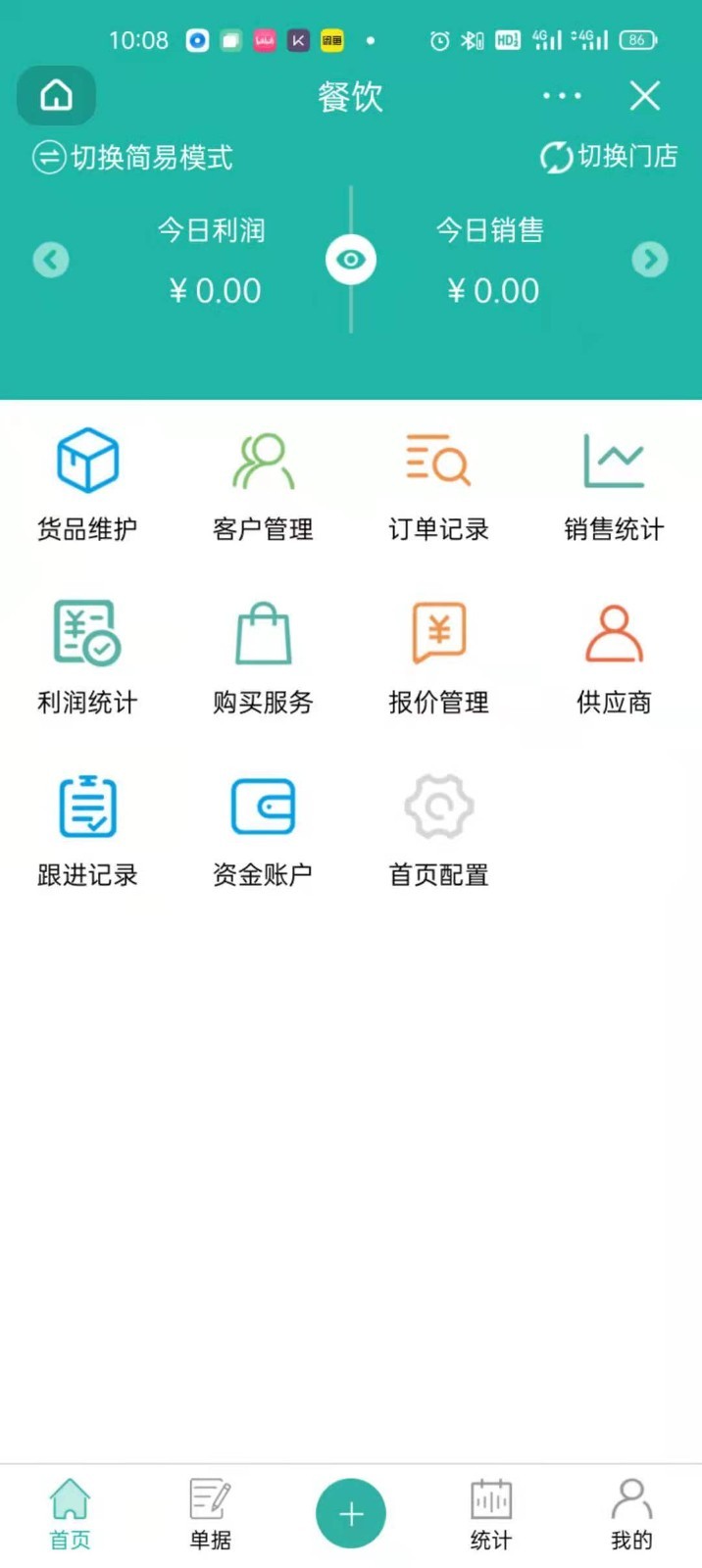Screen dimensions: 702x1568
Task: Tap the green plus button
Action: pos(351,1513)
